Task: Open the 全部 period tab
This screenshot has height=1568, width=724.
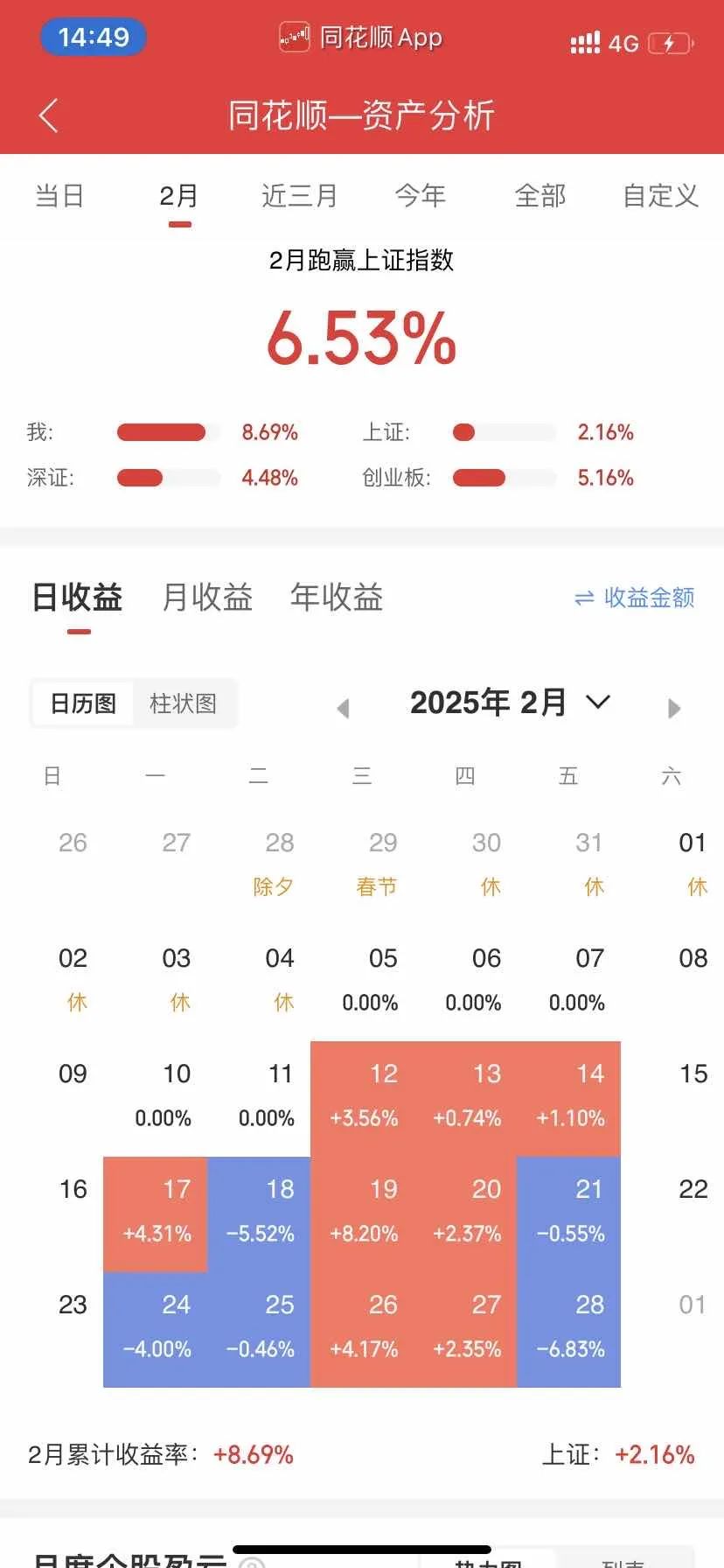Action: click(540, 195)
